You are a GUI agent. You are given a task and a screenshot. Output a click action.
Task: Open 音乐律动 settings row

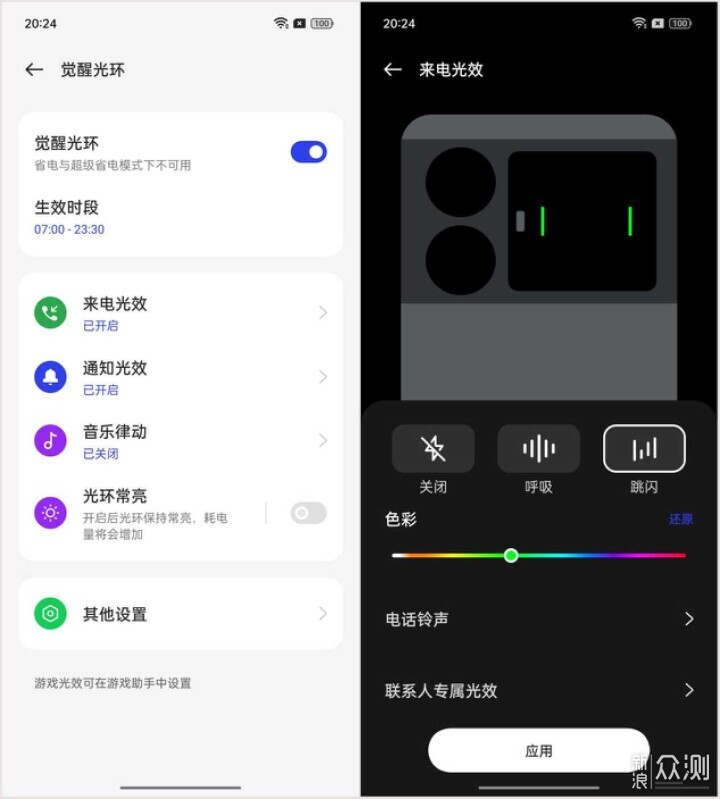pos(180,441)
